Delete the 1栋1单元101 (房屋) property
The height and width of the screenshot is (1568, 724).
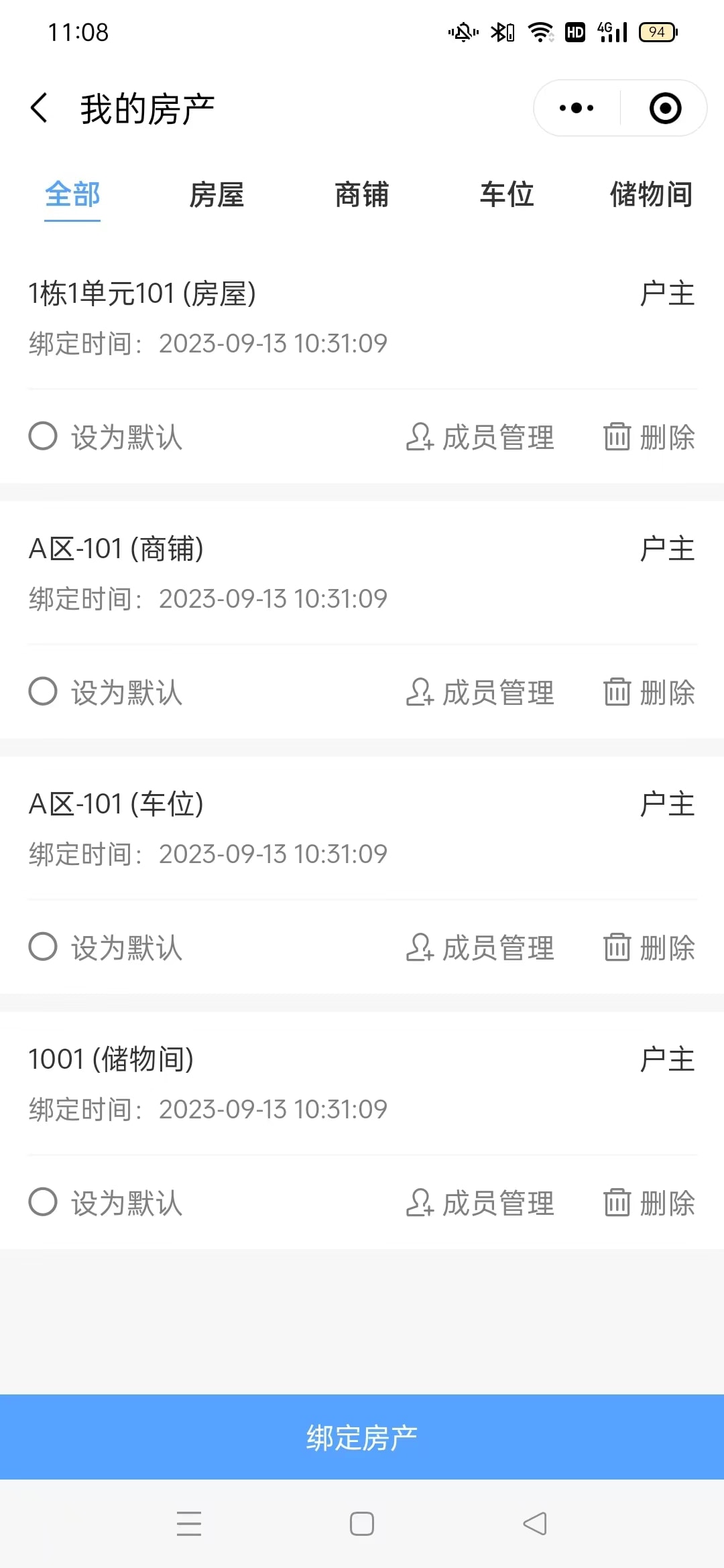point(649,437)
